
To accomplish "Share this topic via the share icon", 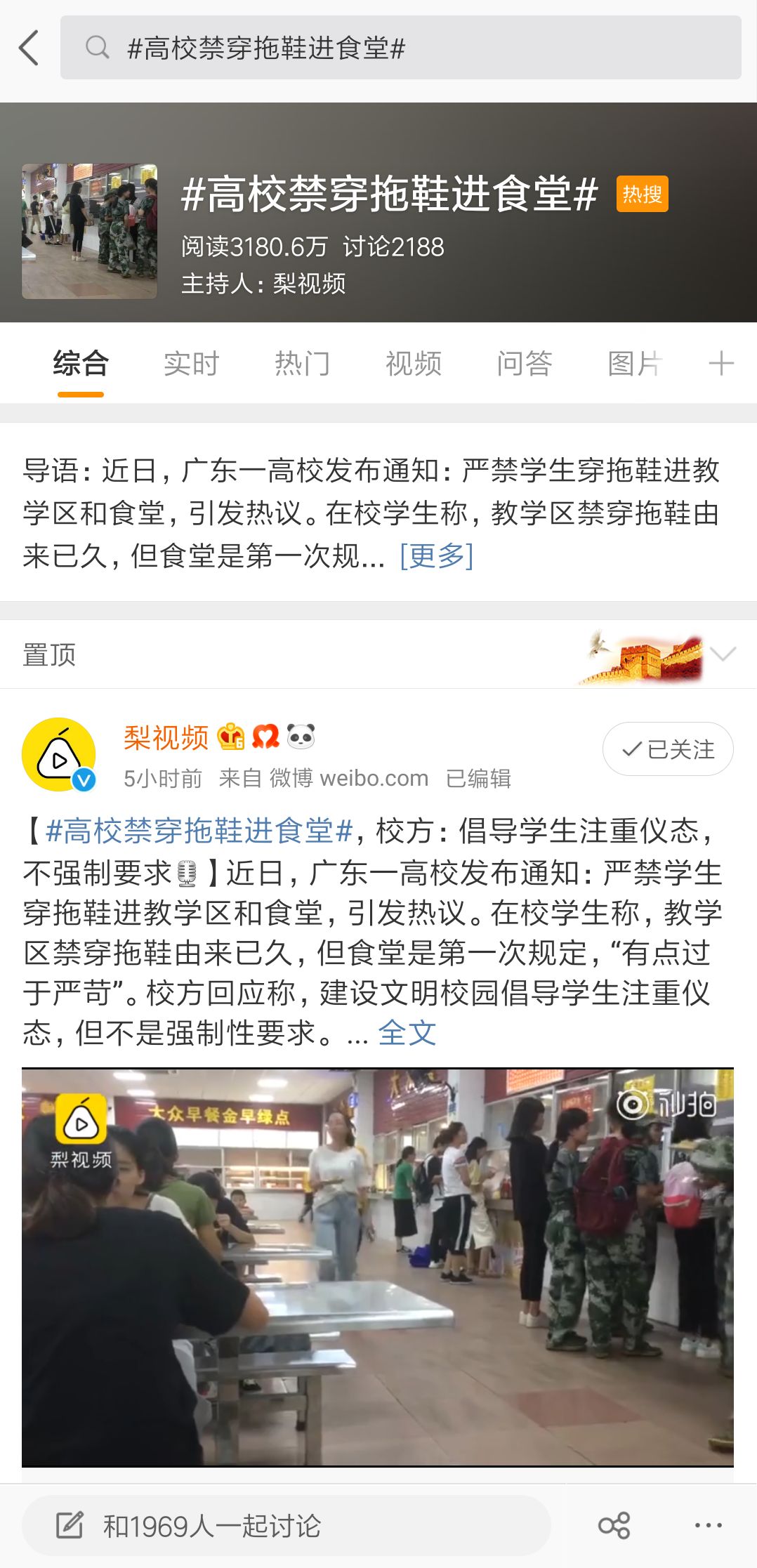I will click(x=614, y=1526).
